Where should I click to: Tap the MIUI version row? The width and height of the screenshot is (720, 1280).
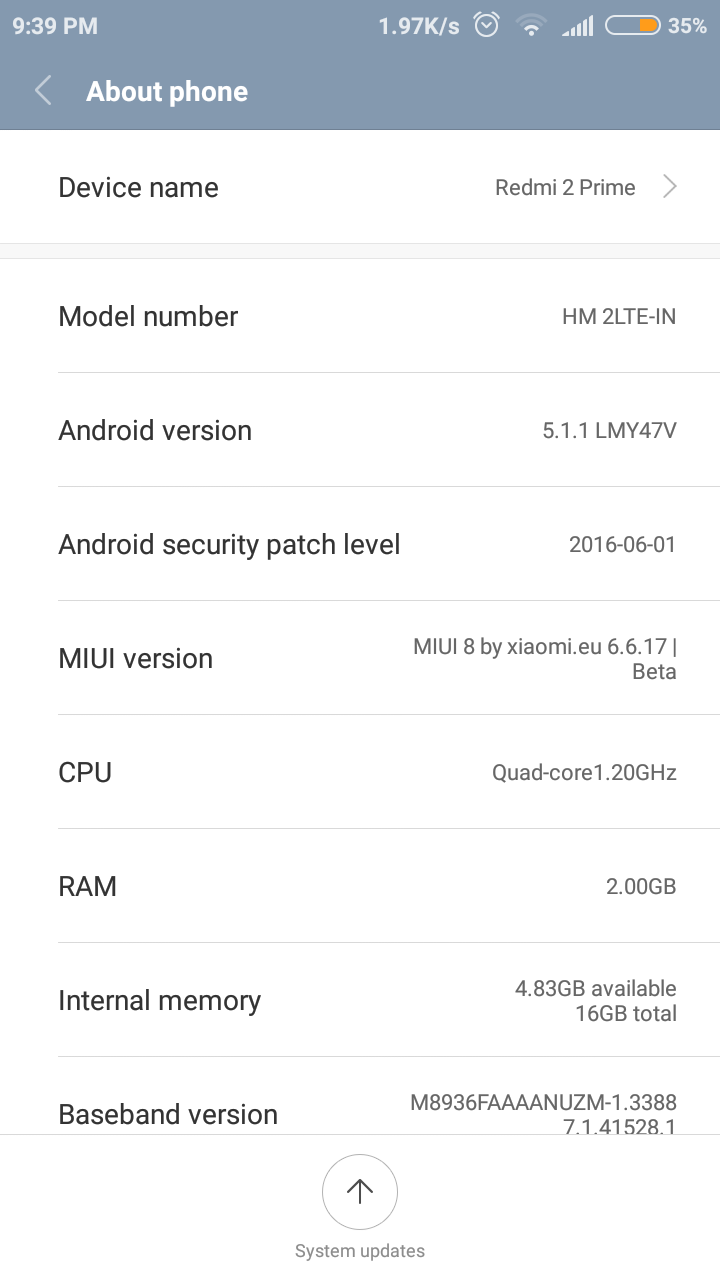pos(360,658)
